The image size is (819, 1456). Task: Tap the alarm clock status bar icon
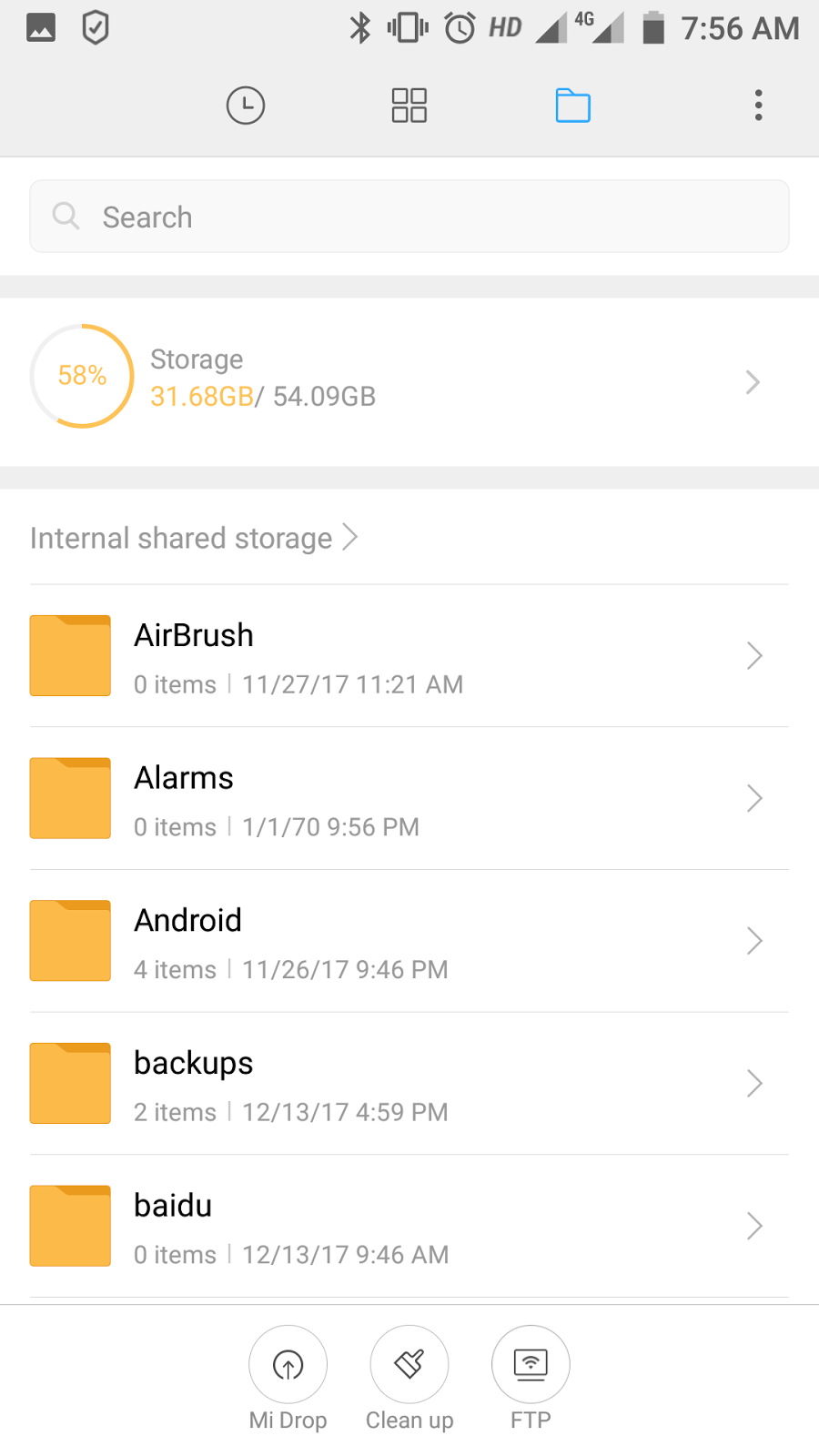coord(460,27)
